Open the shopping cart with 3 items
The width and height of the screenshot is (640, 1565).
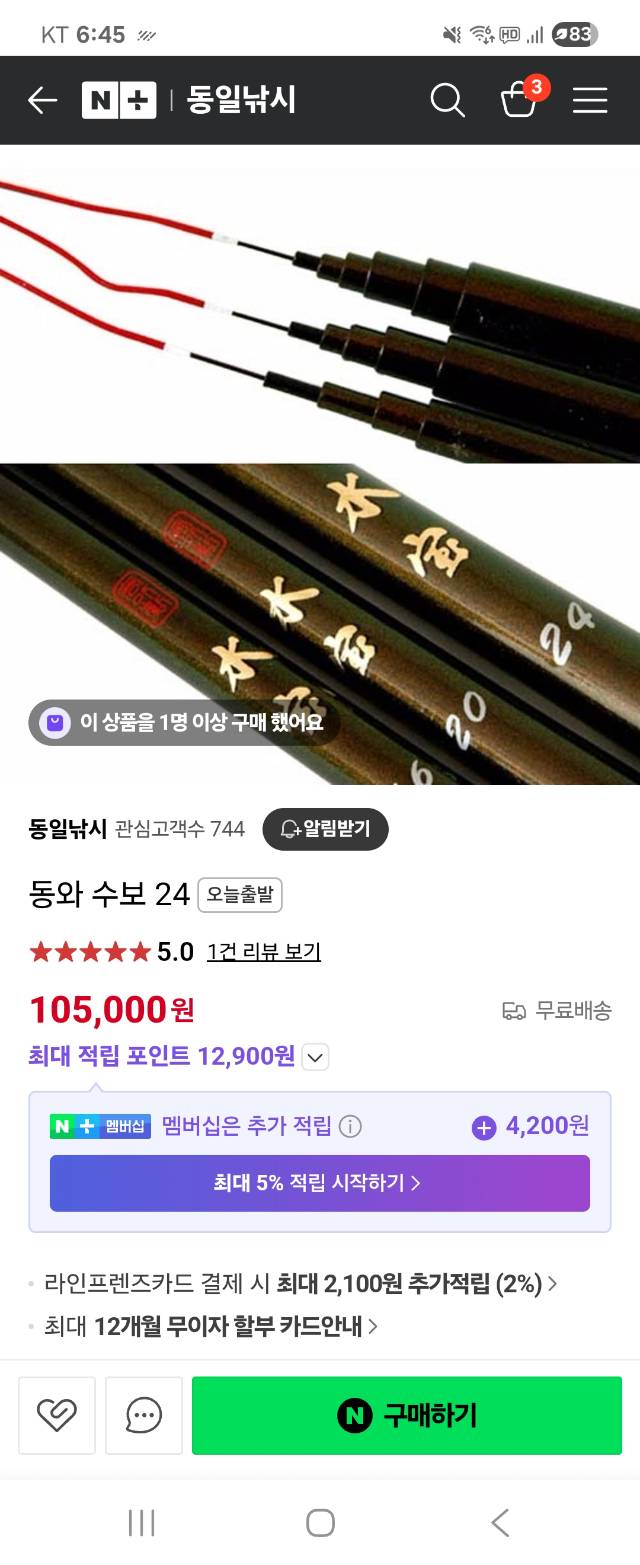click(519, 99)
